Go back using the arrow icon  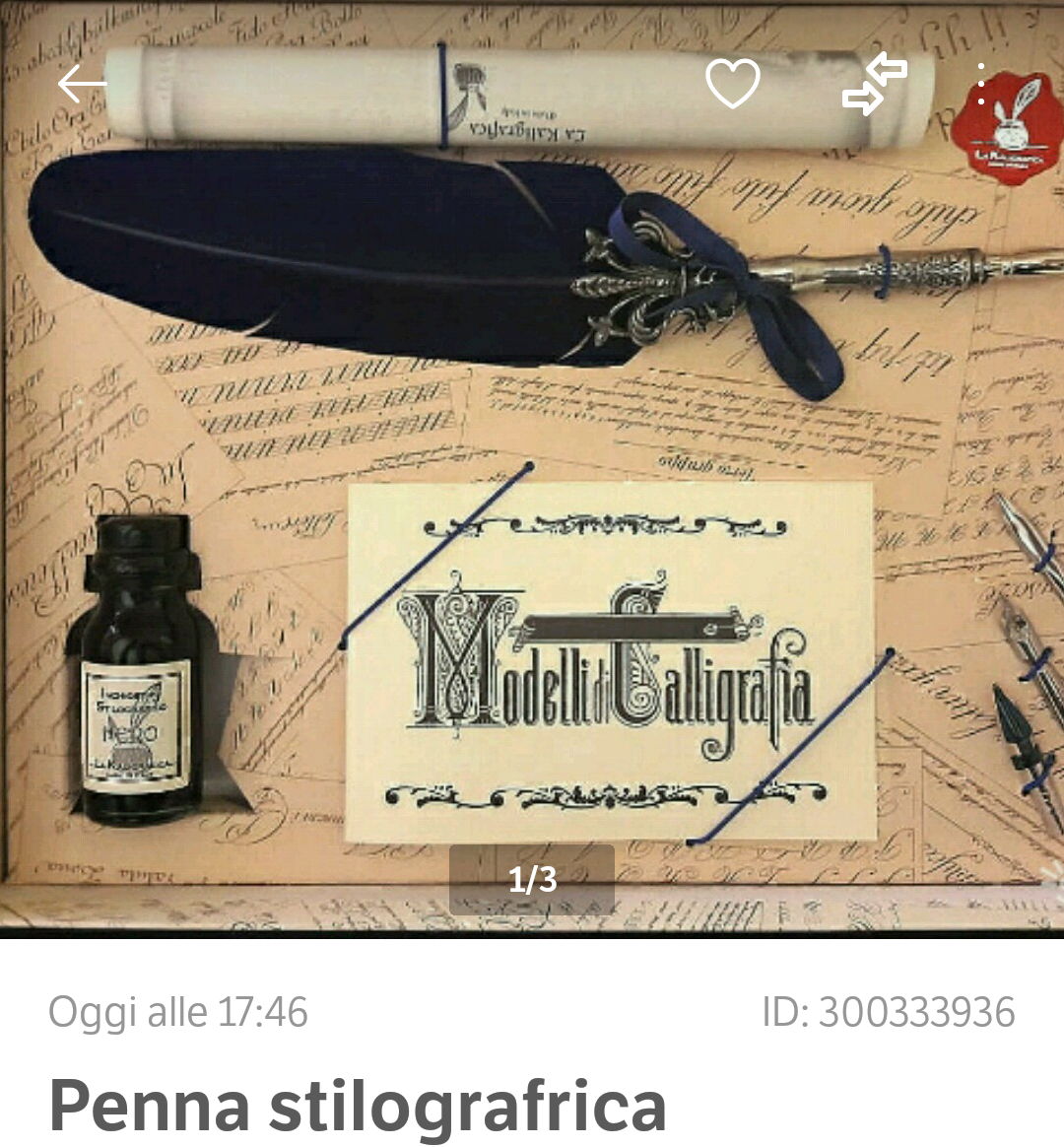[x=82, y=84]
